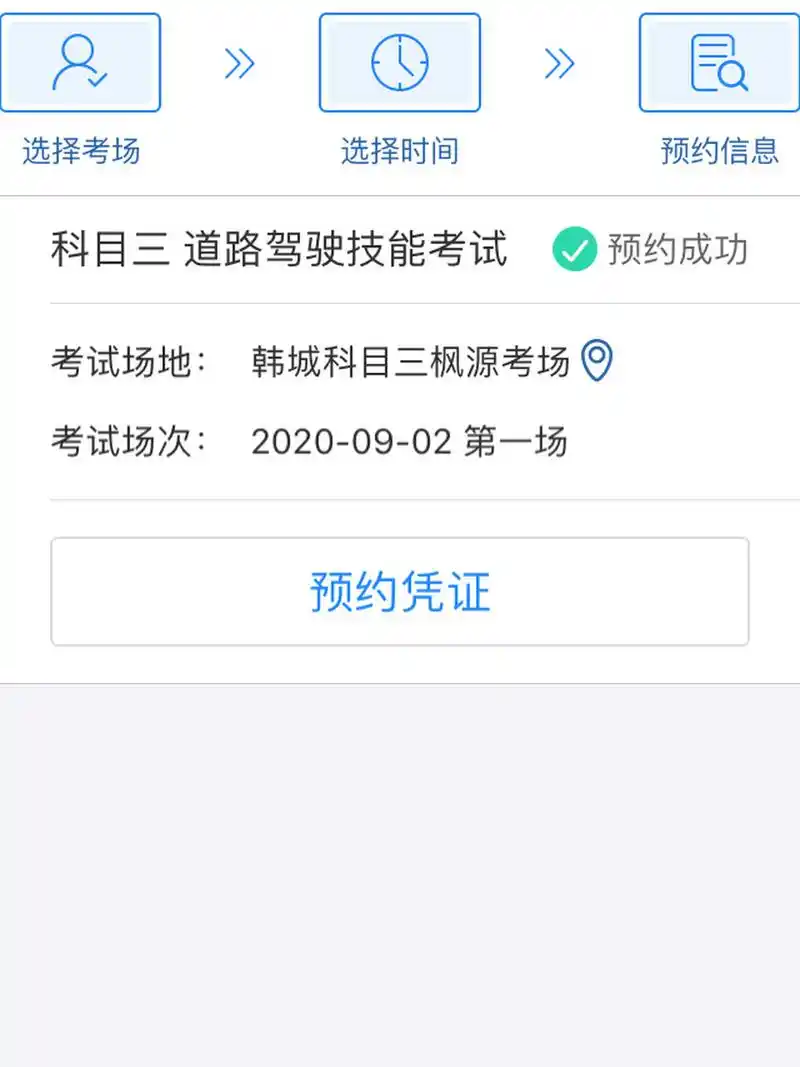The width and height of the screenshot is (800, 1067).
Task: Select the exam venue 韩城科目三枫源考场 text
Action: 410,361
